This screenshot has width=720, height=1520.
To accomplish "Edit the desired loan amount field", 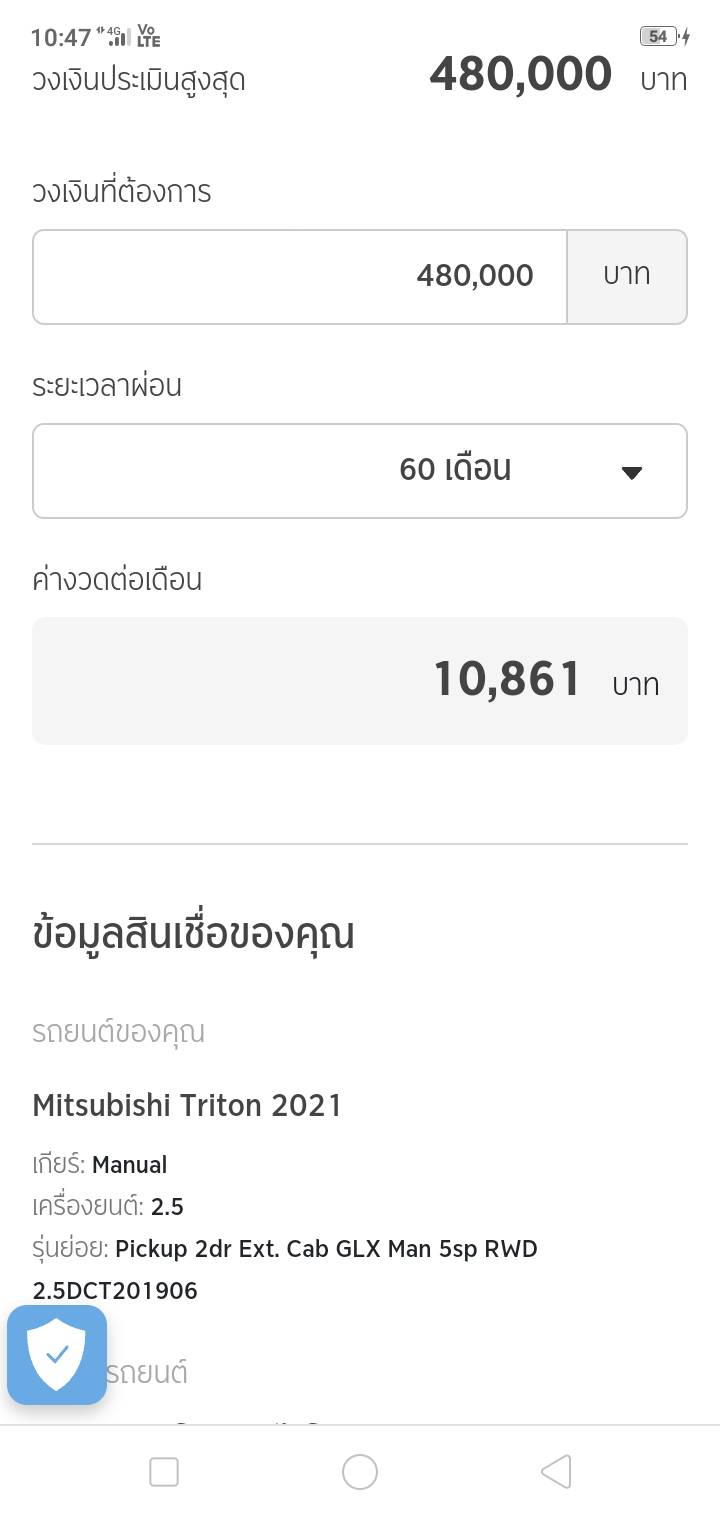I will pyautogui.click(x=300, y=277).
